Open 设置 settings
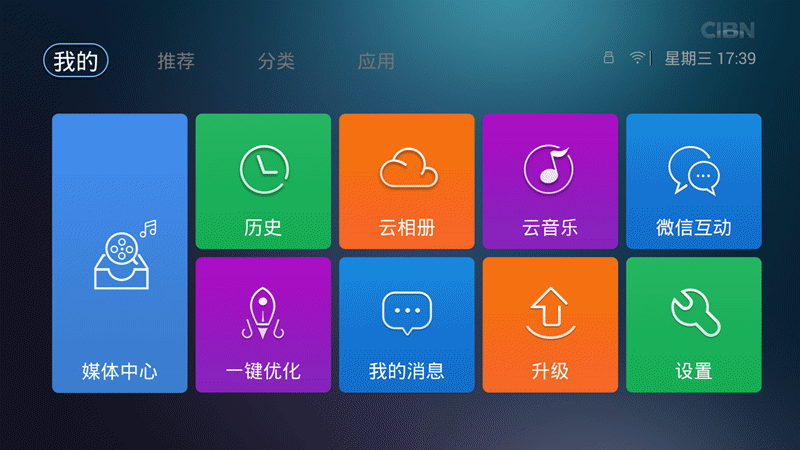 click(x=694, y=325)
